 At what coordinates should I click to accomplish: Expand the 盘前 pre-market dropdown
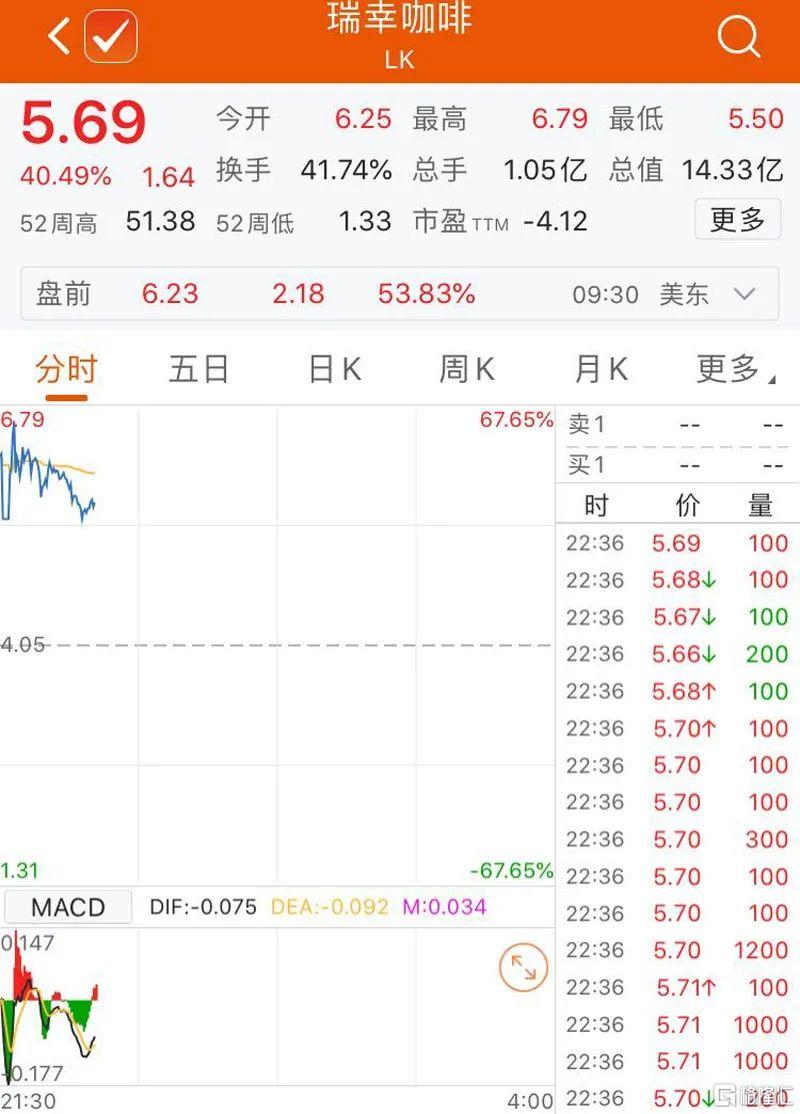click(x=744, y=294)
